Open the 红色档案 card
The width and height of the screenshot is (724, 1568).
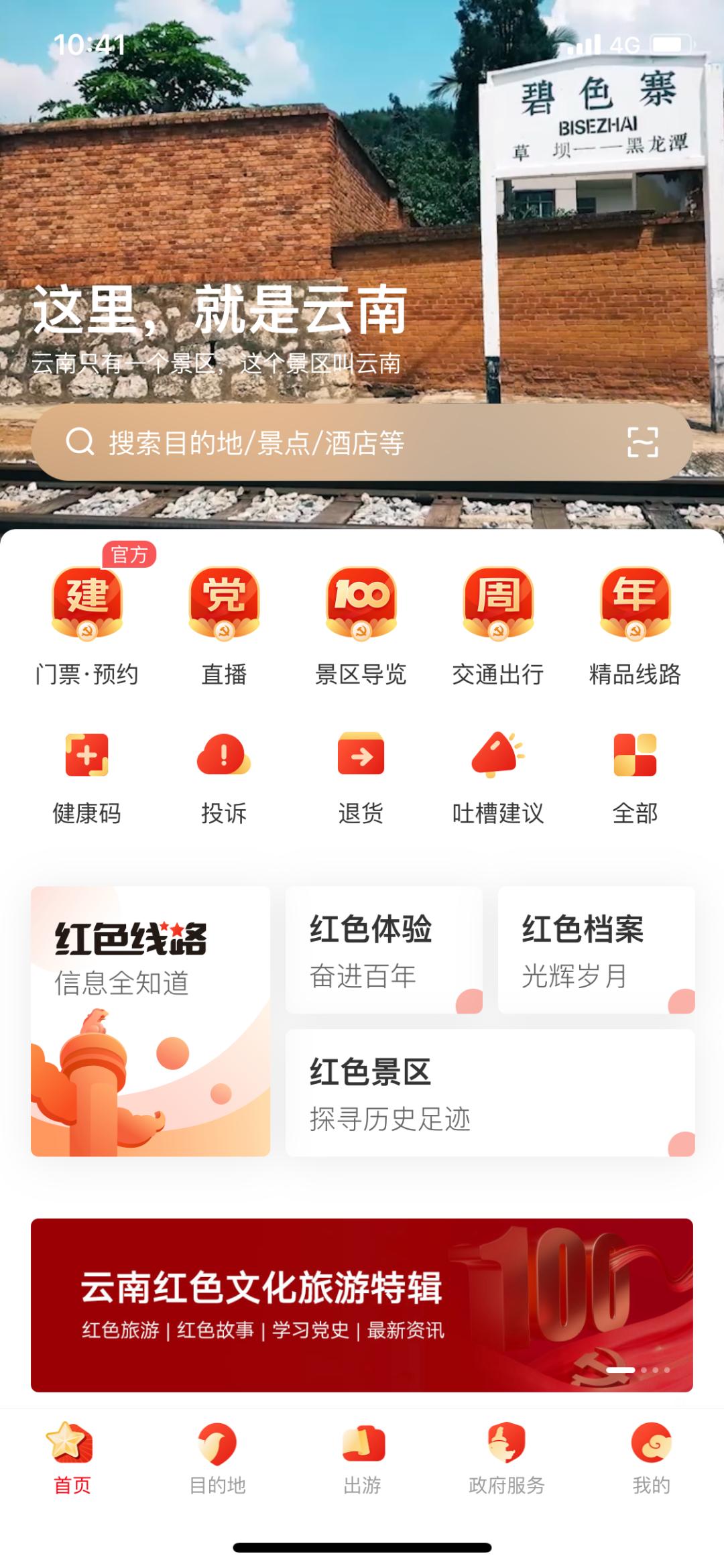click(596, 950)
